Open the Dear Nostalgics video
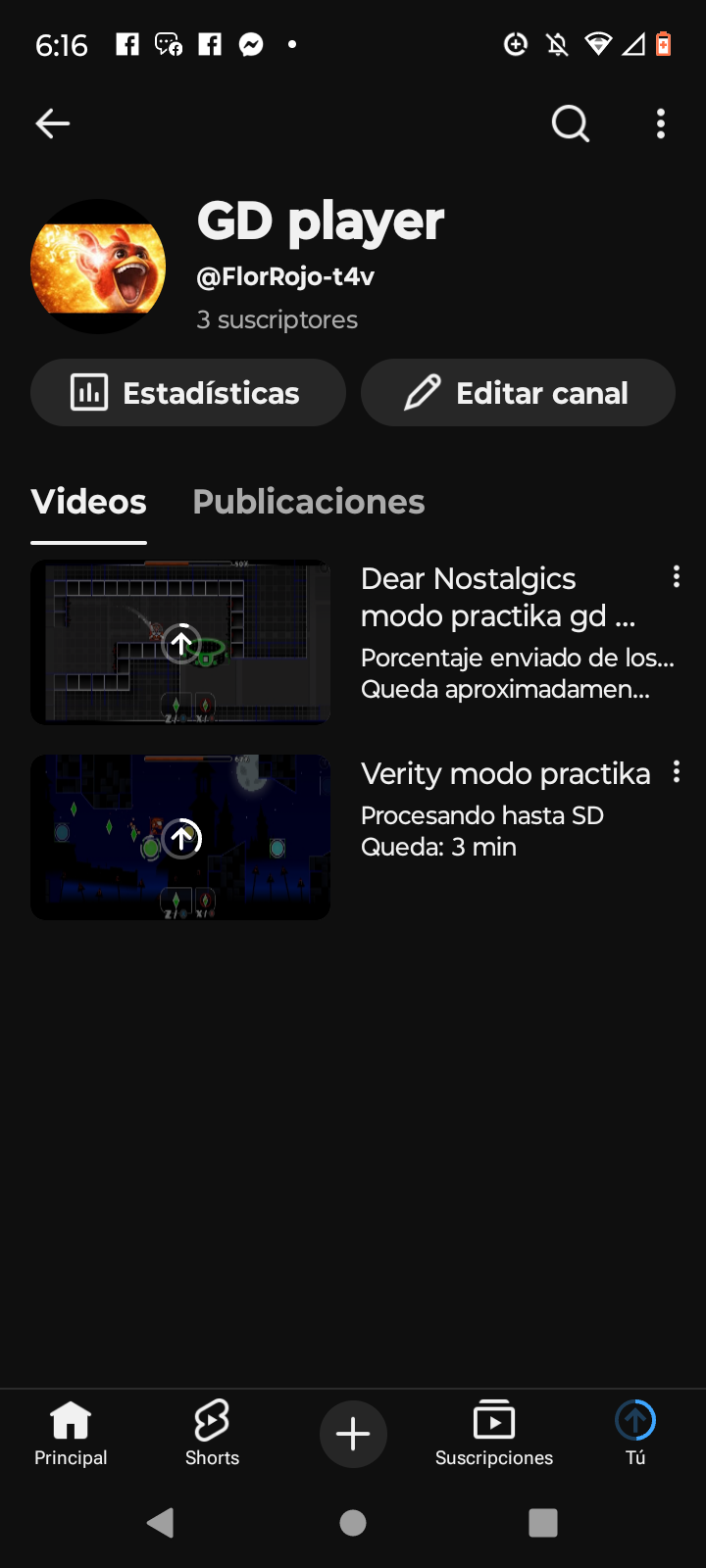The height and width of the screenshot is (1568, 706). click(180, 642)
